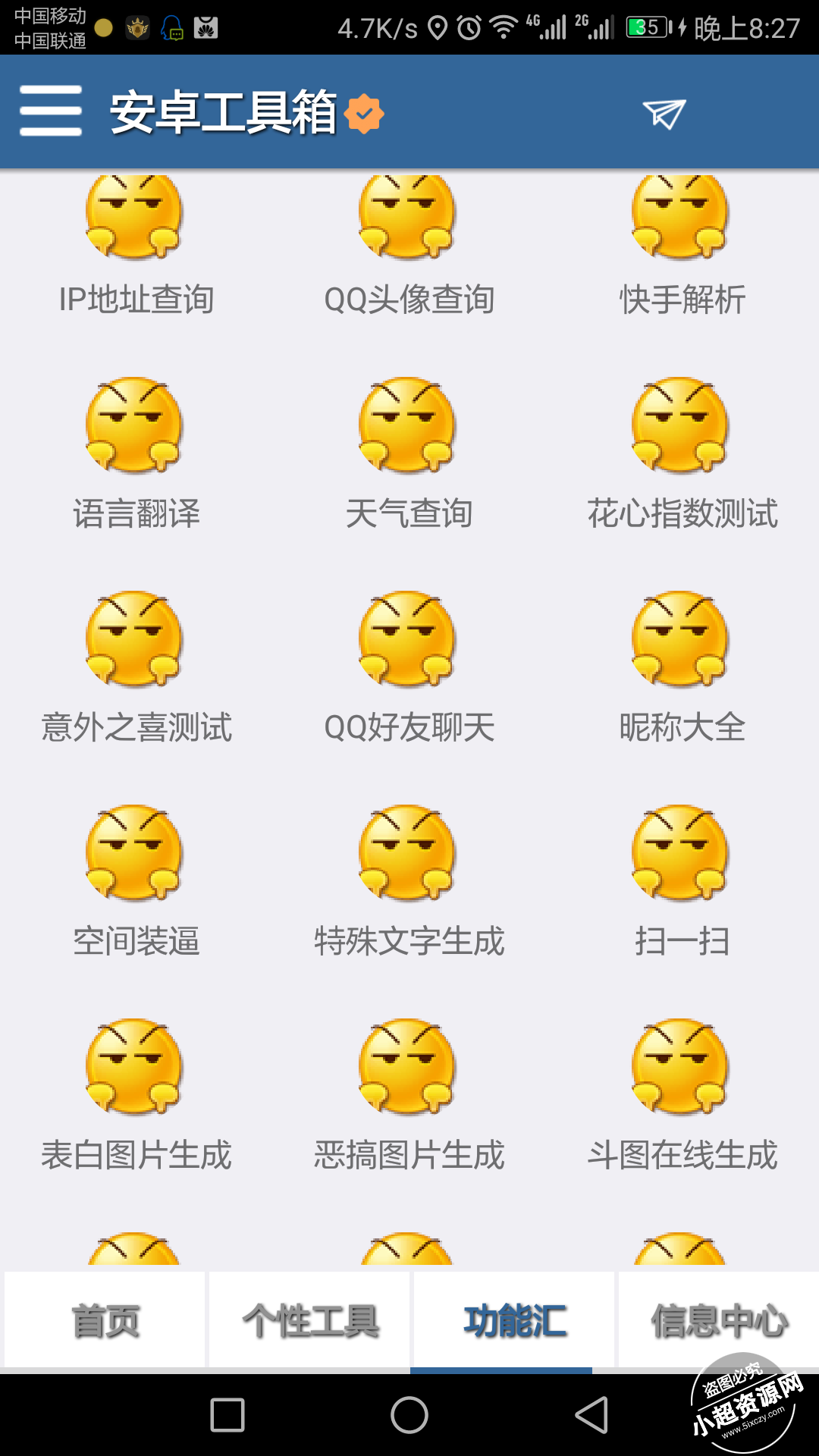Tap the verified badge beside 安卓工具箱
Viewport: 819px width, 1456px height.
(x=362, y=112)
